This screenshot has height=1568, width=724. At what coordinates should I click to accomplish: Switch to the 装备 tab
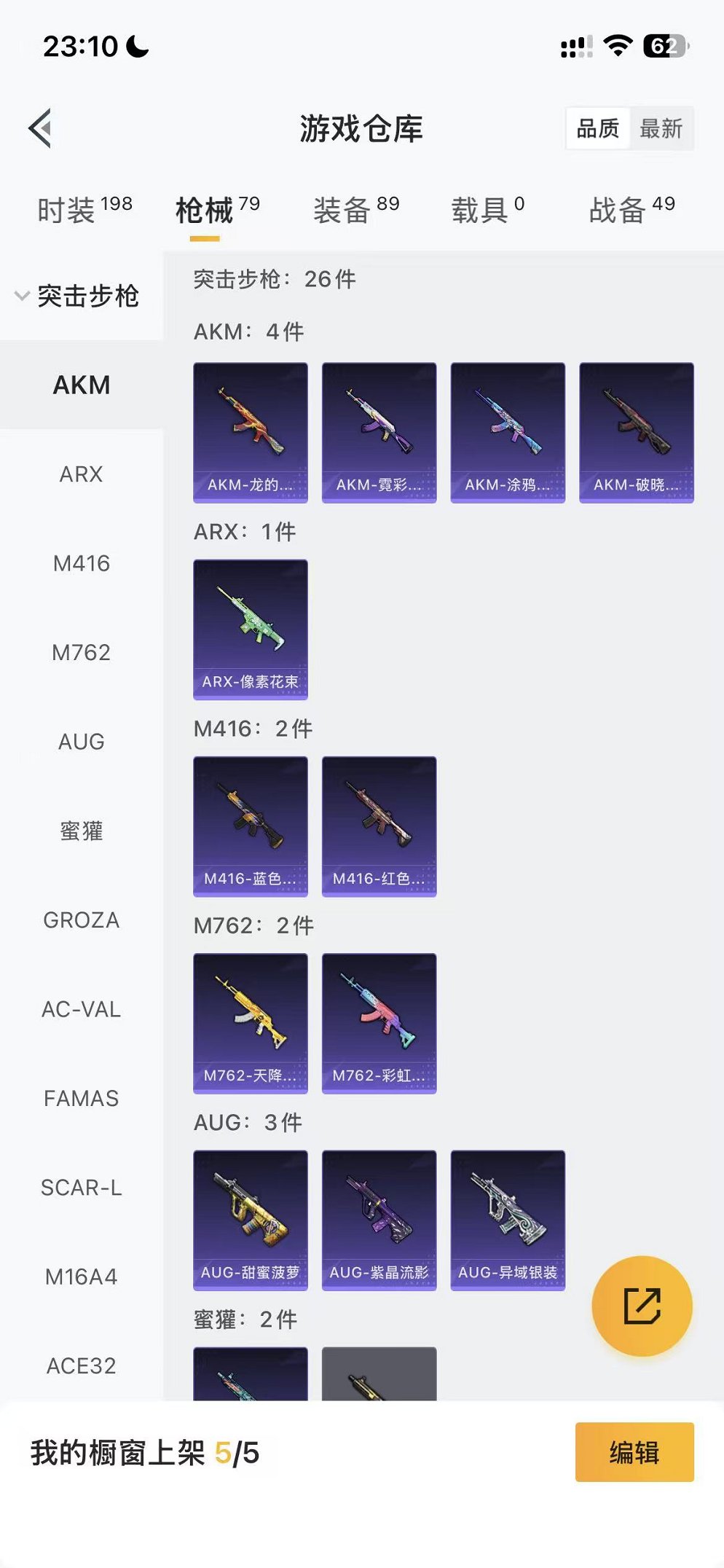(x=356, y=210)
